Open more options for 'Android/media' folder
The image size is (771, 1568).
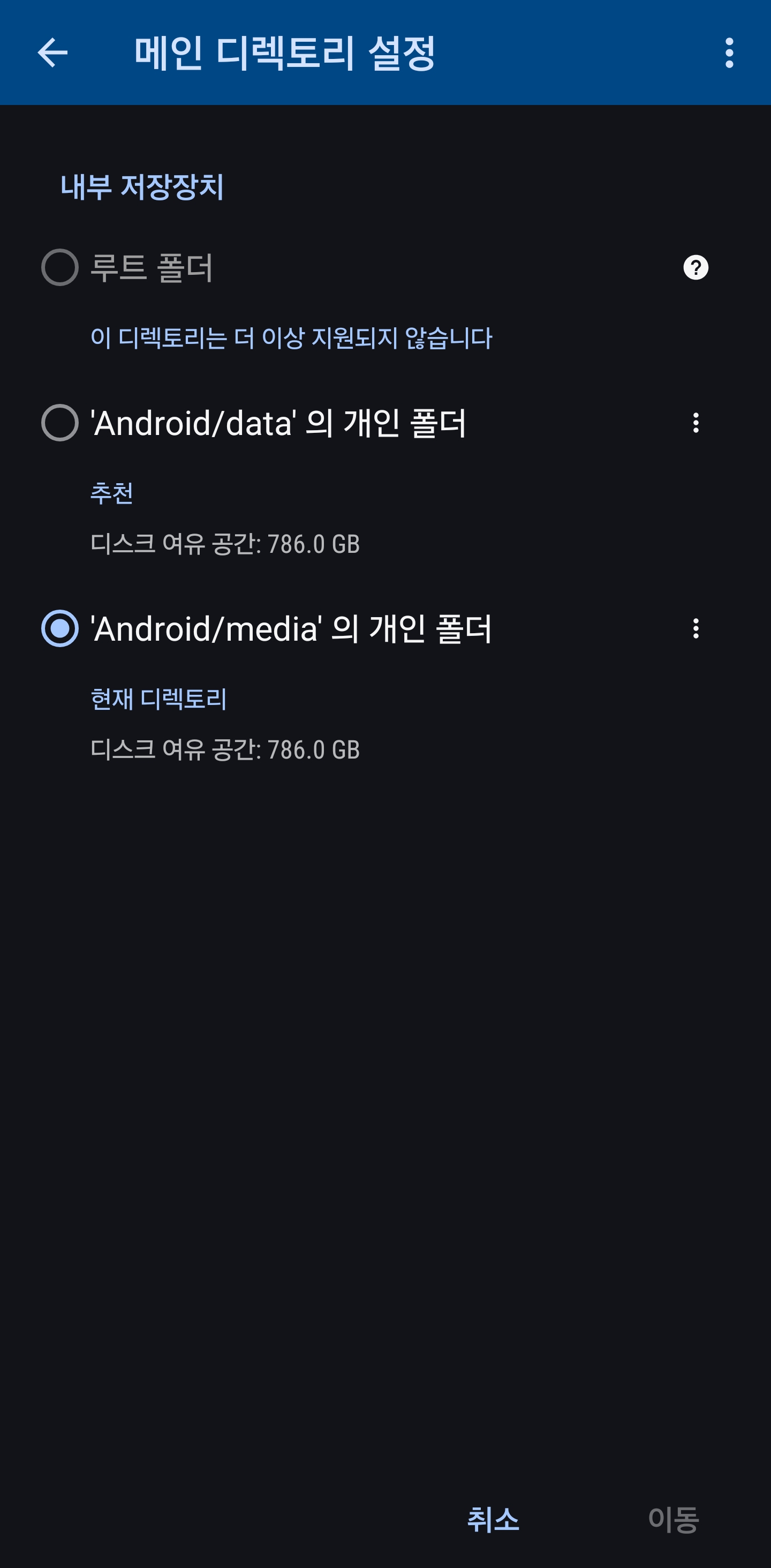point(696,628)
